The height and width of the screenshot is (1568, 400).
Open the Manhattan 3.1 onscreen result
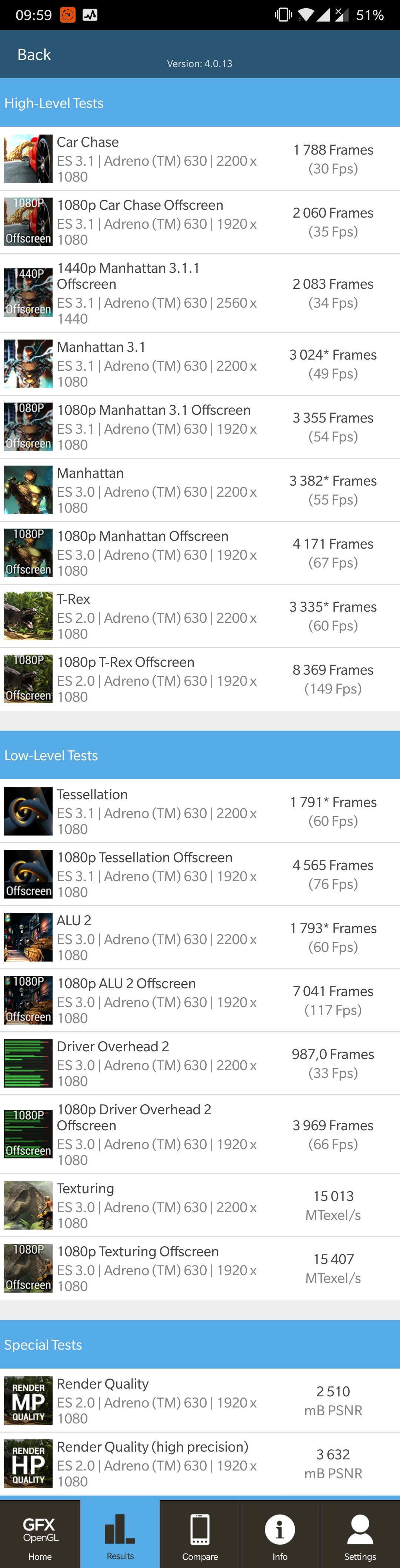click(x=200, y=364)
